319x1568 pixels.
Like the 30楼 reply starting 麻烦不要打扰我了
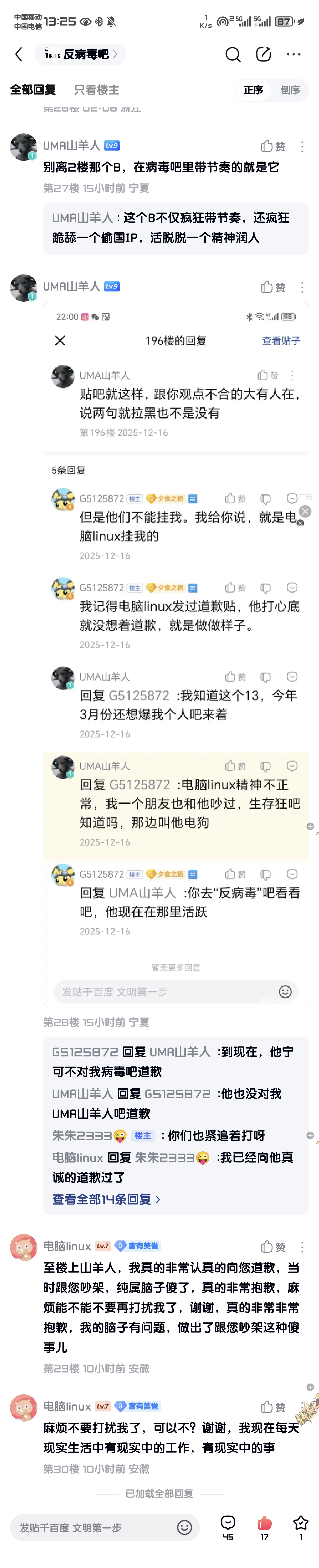click(273, 1407)
